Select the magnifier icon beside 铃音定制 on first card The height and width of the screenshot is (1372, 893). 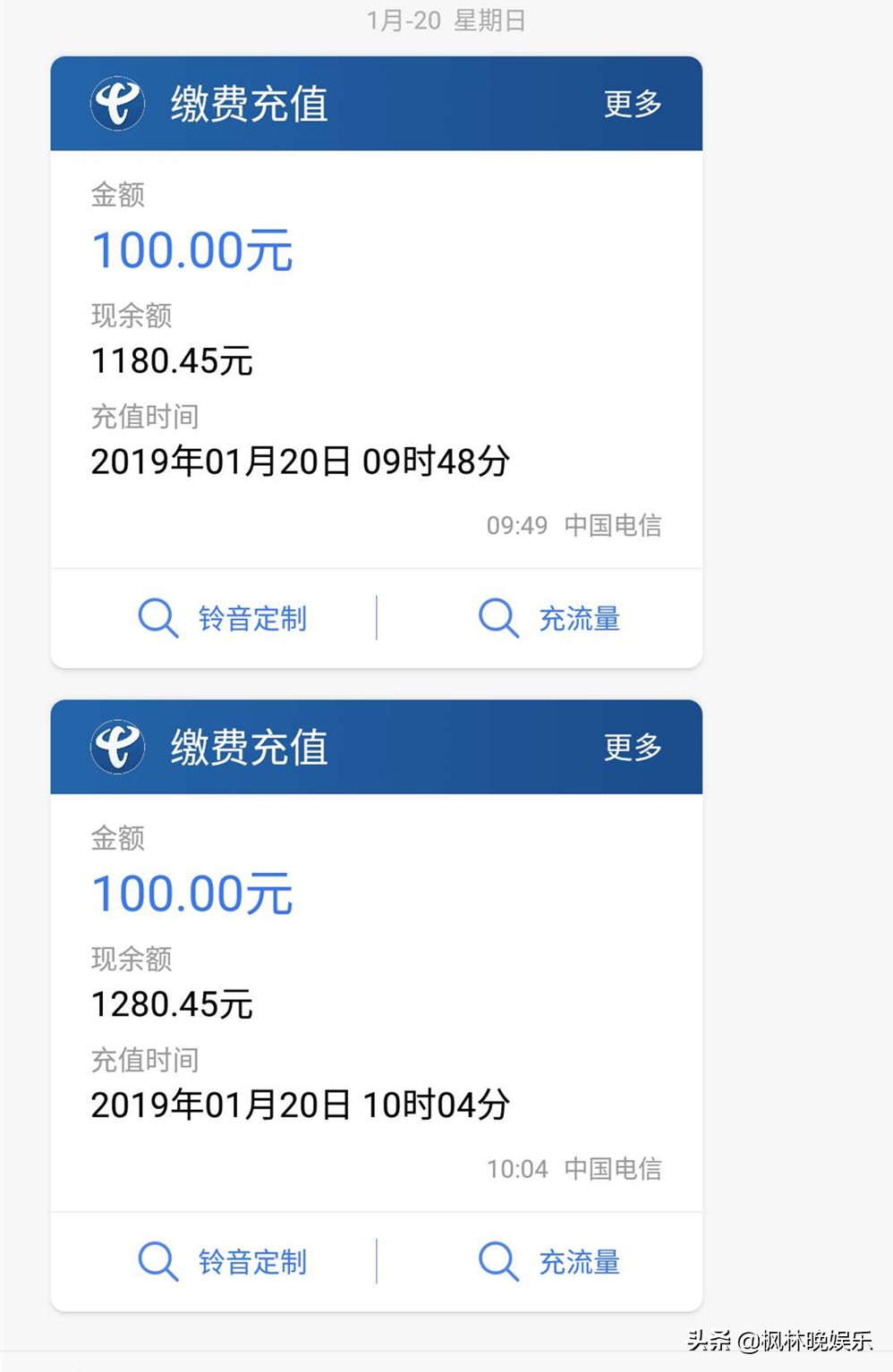click(157, 617)
